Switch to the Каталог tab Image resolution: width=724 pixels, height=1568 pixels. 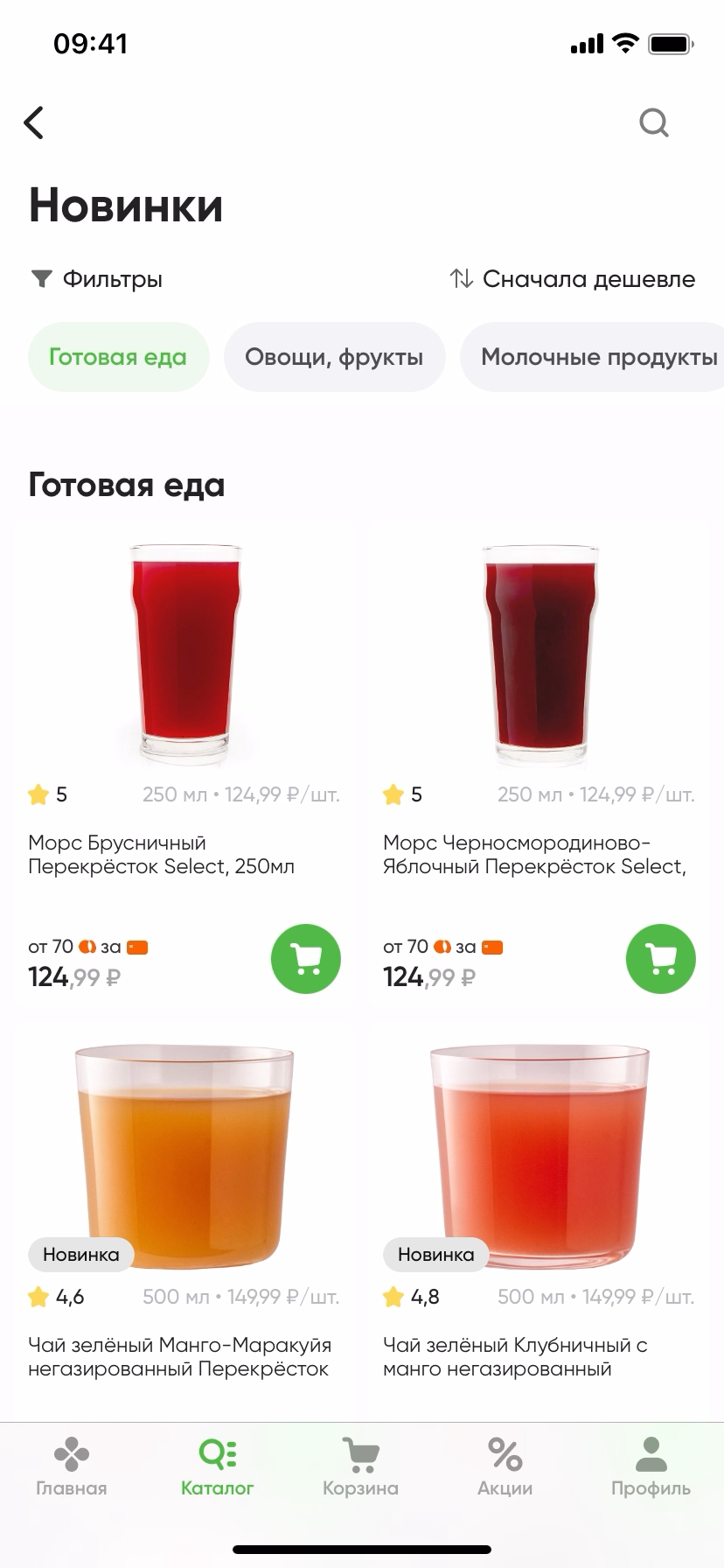click(217, 1466)
